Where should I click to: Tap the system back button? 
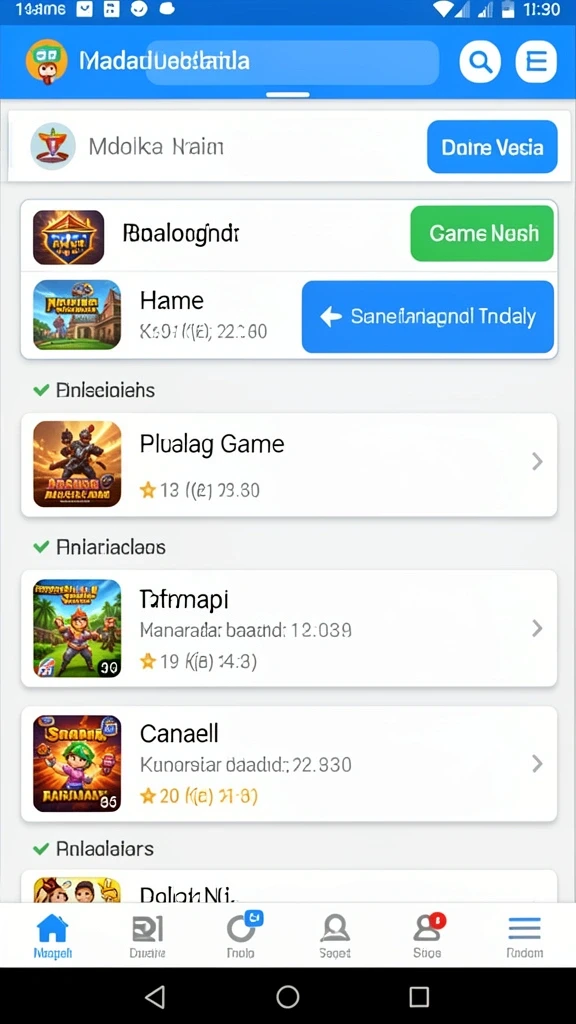(155, 997)
